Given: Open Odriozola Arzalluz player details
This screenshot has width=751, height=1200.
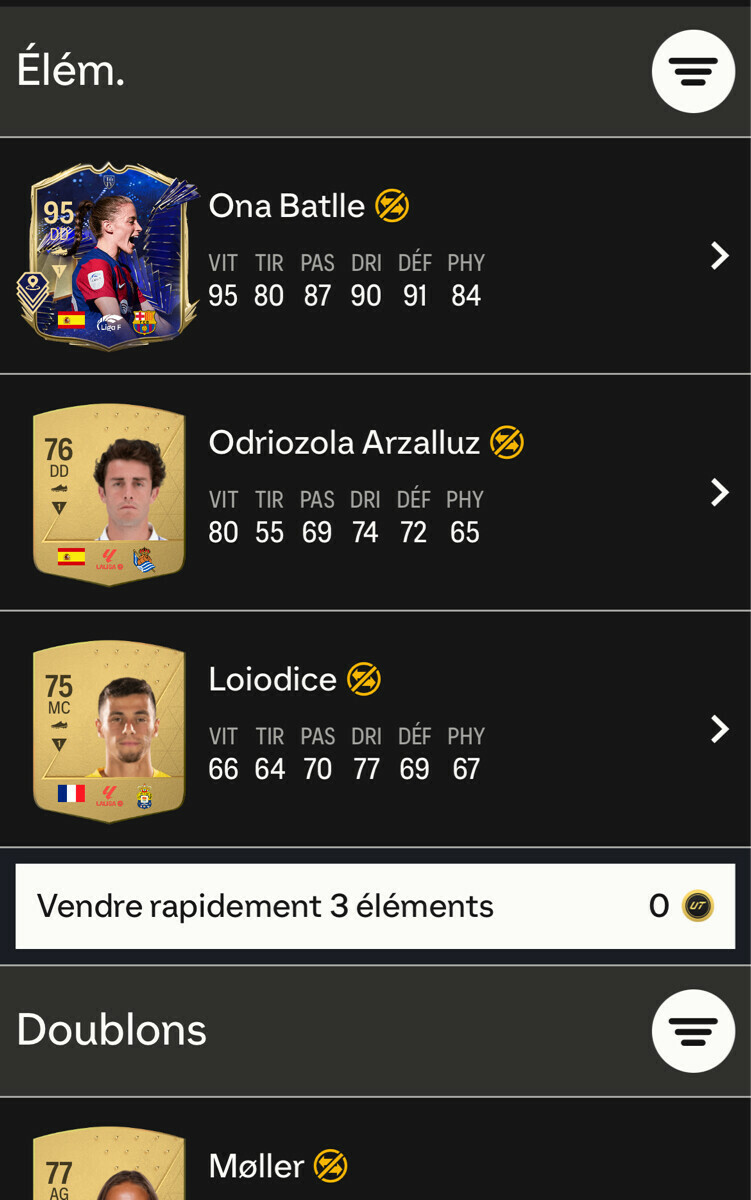Looking at the screenshot, I should (x=718, y=492).
